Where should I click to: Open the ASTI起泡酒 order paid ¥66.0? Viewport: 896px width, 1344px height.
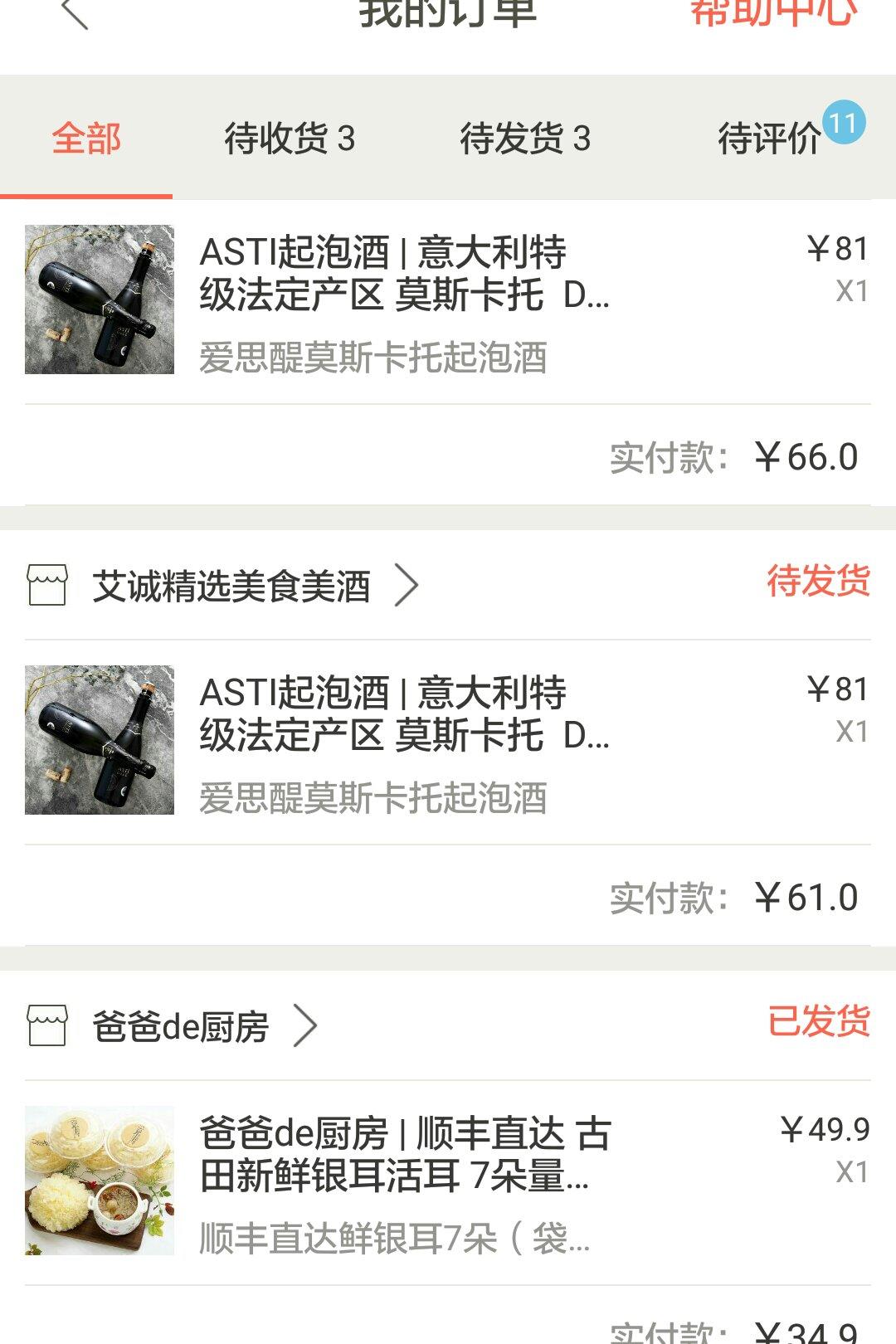click(404, 300)
